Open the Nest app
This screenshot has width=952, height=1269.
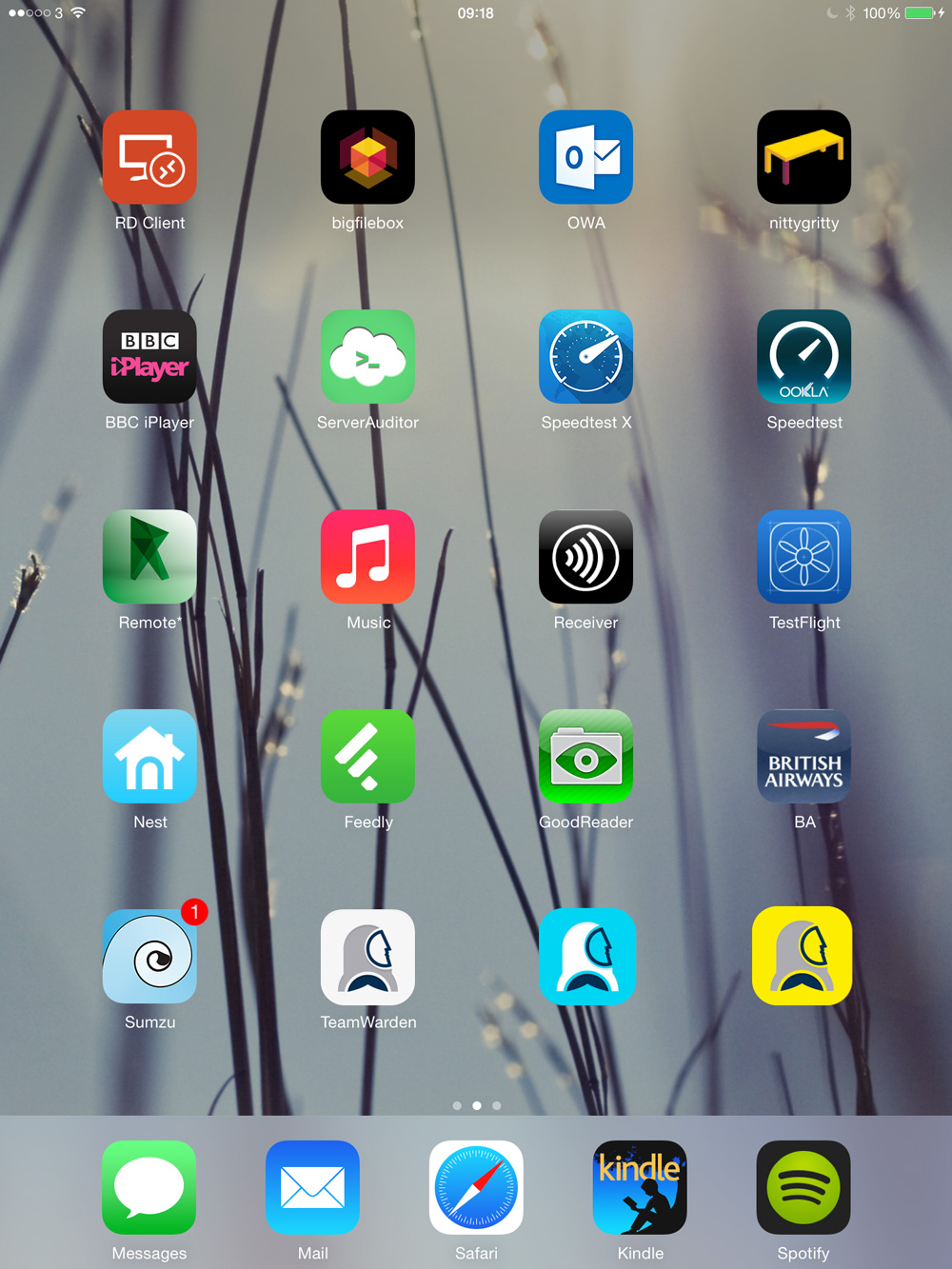click(x=149, y=757)
